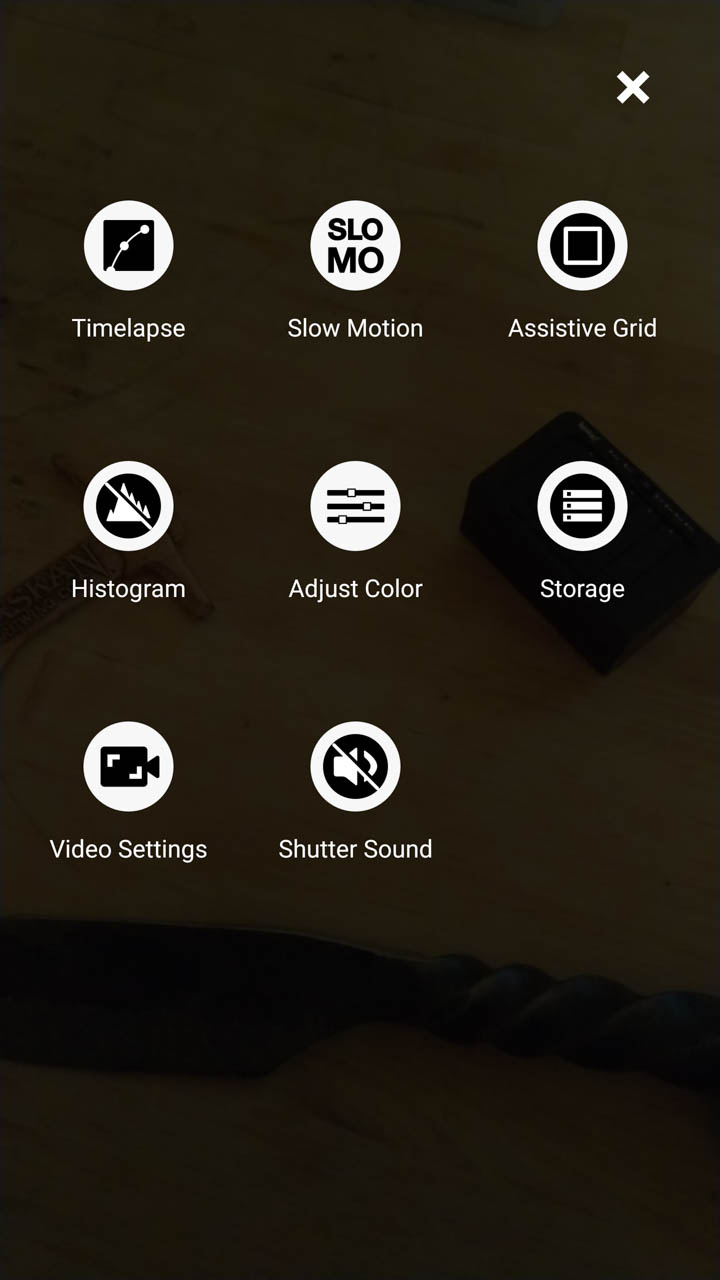
Task: Open Adjust Color controls
Action: [356, 506]
